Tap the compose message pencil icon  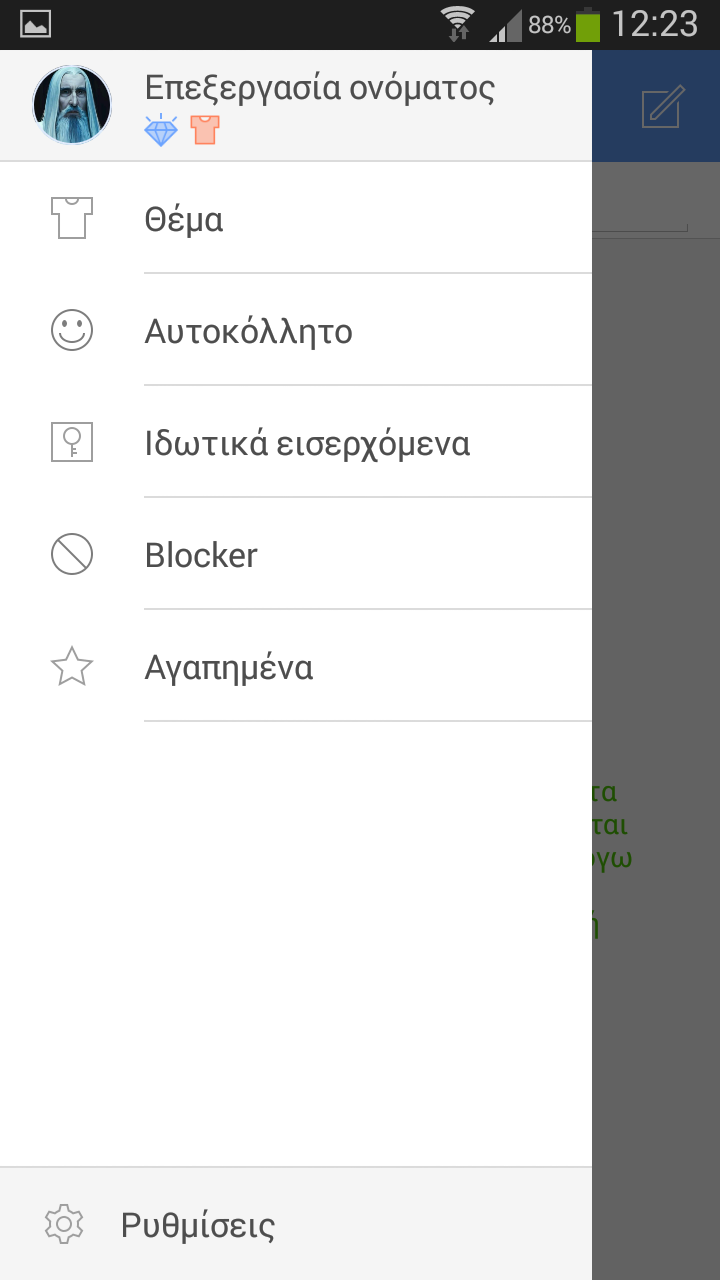pos(663,107)
